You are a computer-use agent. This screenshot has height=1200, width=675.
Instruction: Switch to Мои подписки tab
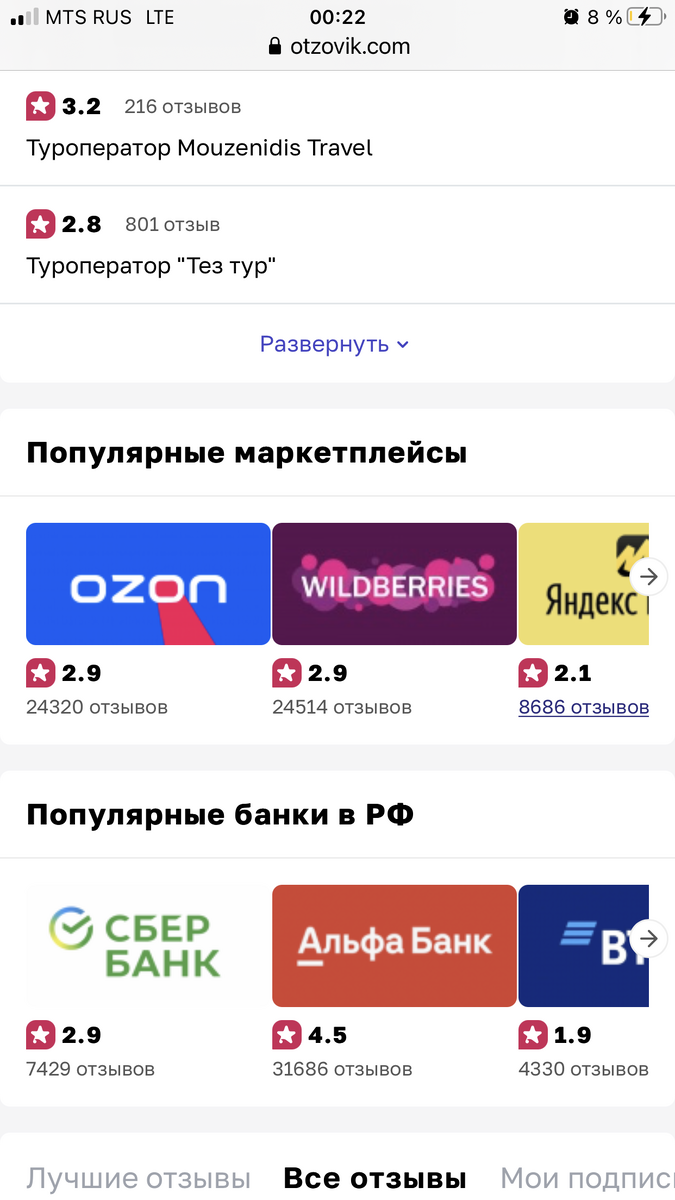click(585, 1178)
